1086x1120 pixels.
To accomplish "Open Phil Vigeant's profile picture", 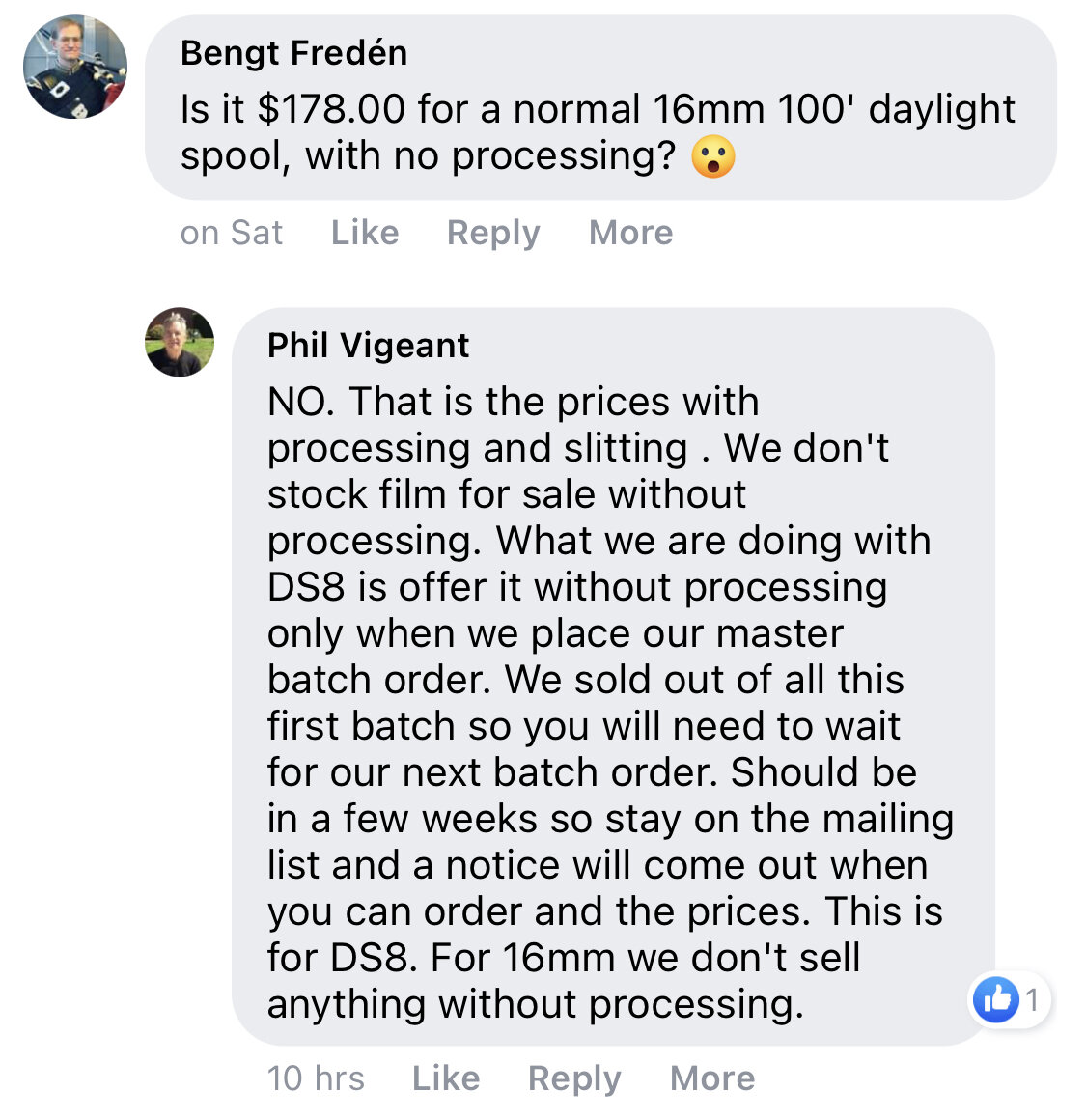I will pyautogui.click(x=180, y=342).
